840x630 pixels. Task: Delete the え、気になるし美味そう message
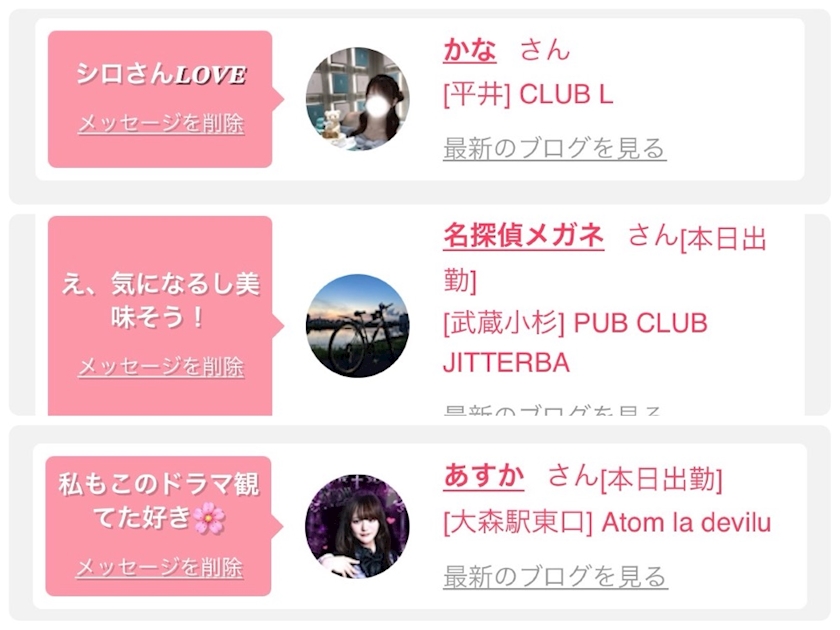[161, 367]
